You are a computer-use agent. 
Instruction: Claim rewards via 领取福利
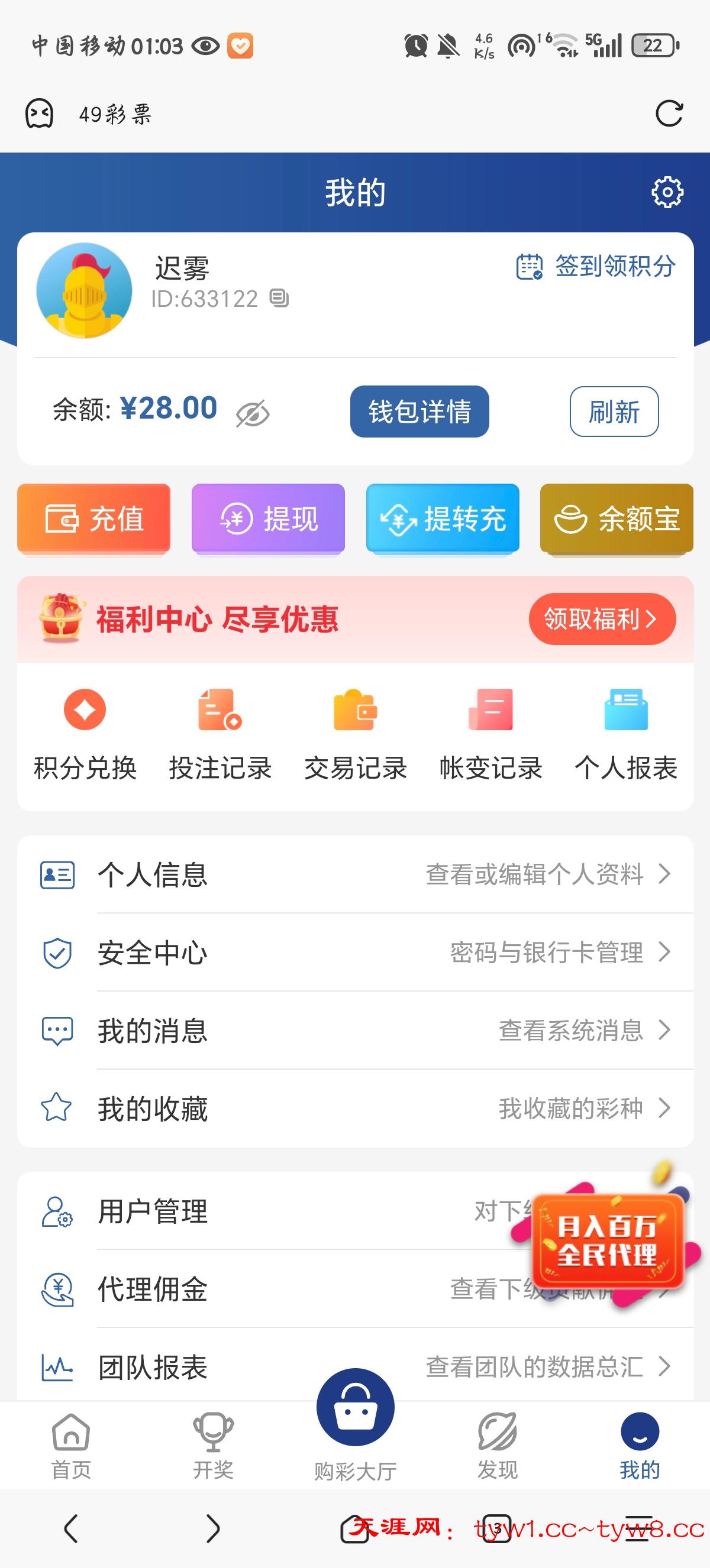pyautogui.click(x=602, y=619)
